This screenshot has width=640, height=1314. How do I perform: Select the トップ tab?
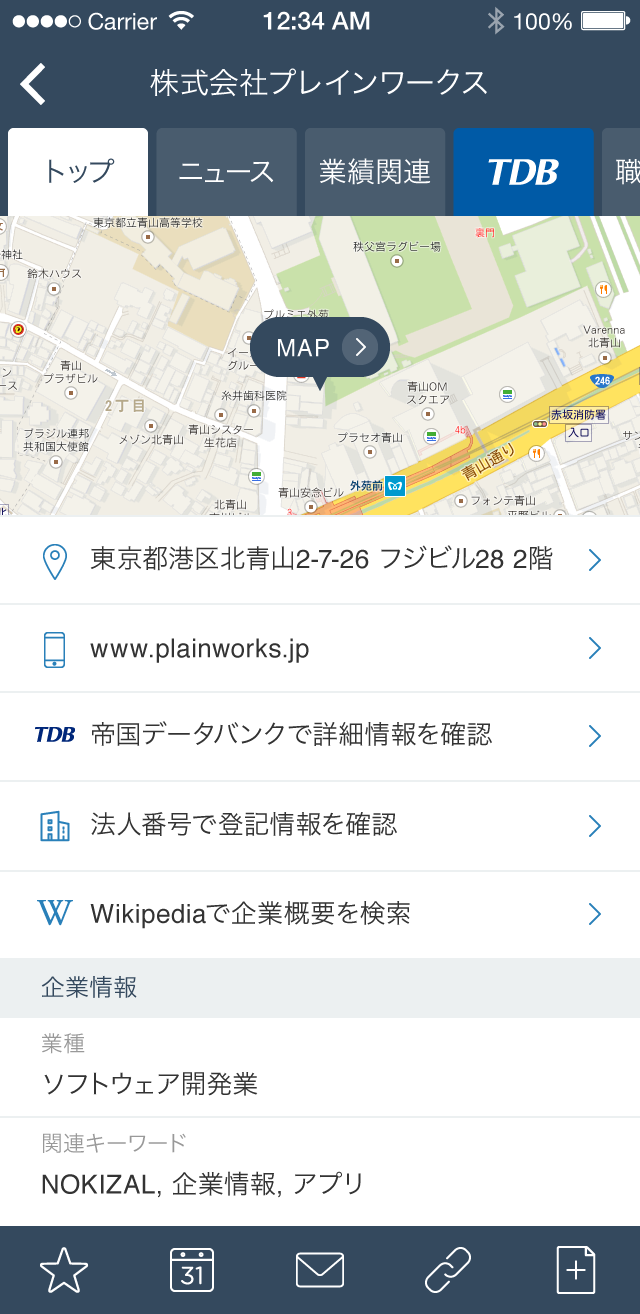[78, 172]
